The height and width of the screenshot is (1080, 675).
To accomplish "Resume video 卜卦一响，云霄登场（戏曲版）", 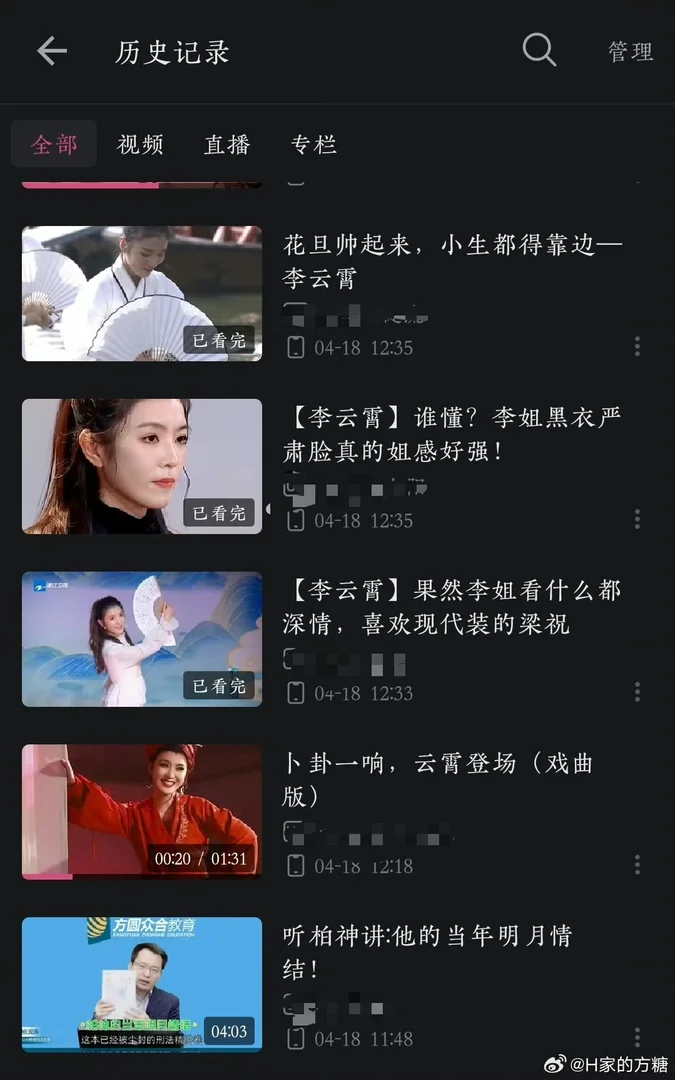I will point(142,811).
